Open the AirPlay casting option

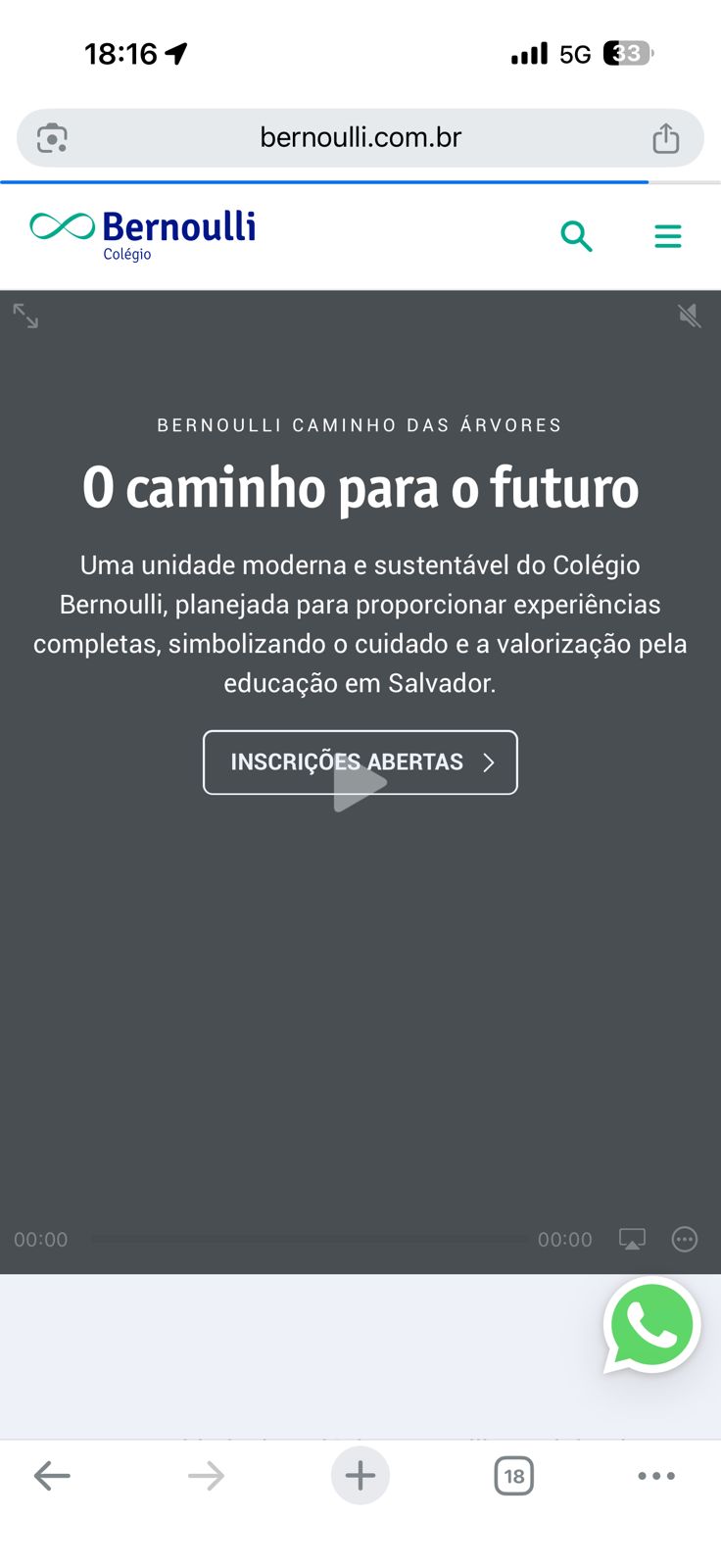[x=633, y=1240]
